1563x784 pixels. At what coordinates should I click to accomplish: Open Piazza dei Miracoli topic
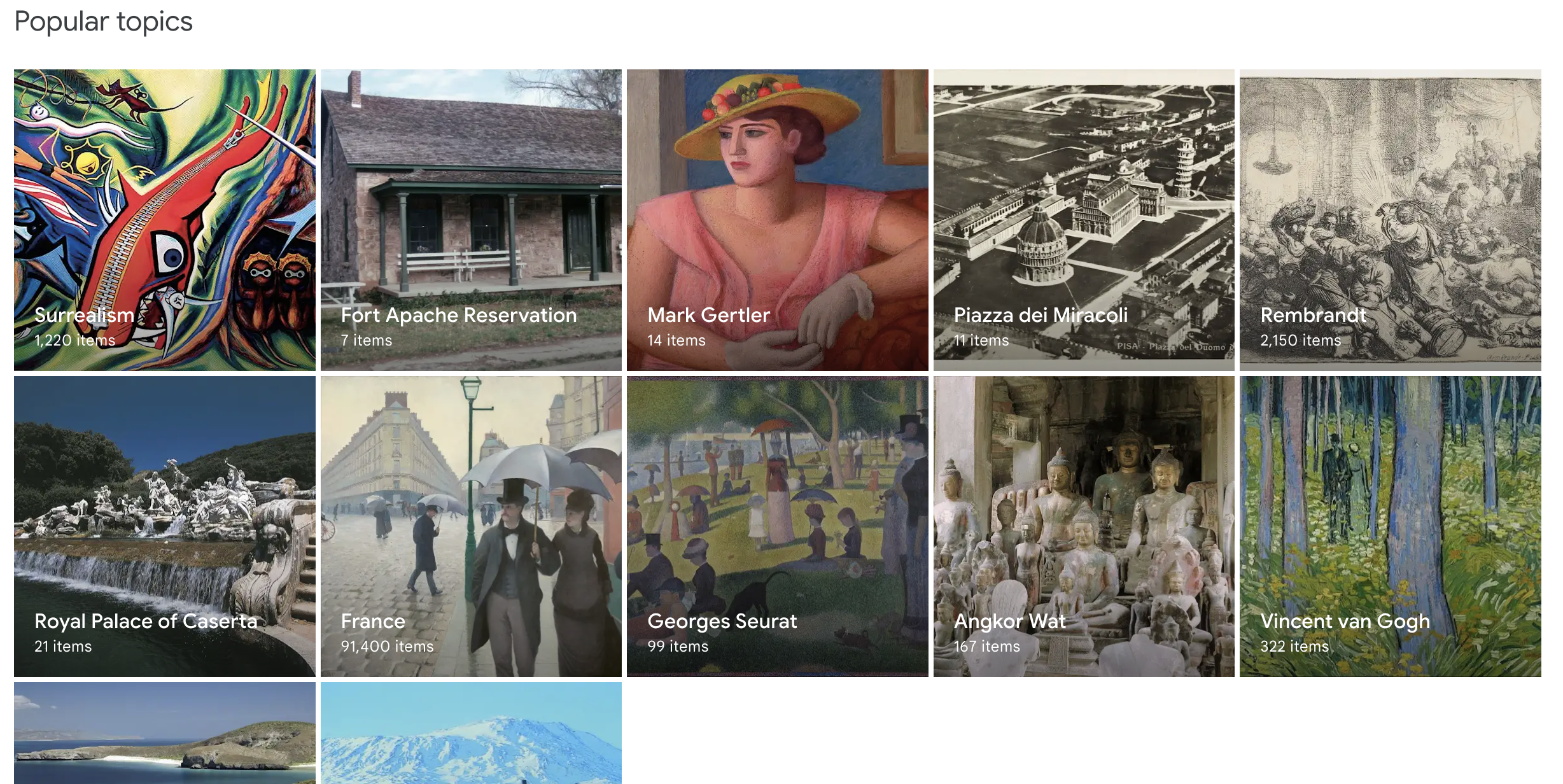click(x=1083, y=220)
